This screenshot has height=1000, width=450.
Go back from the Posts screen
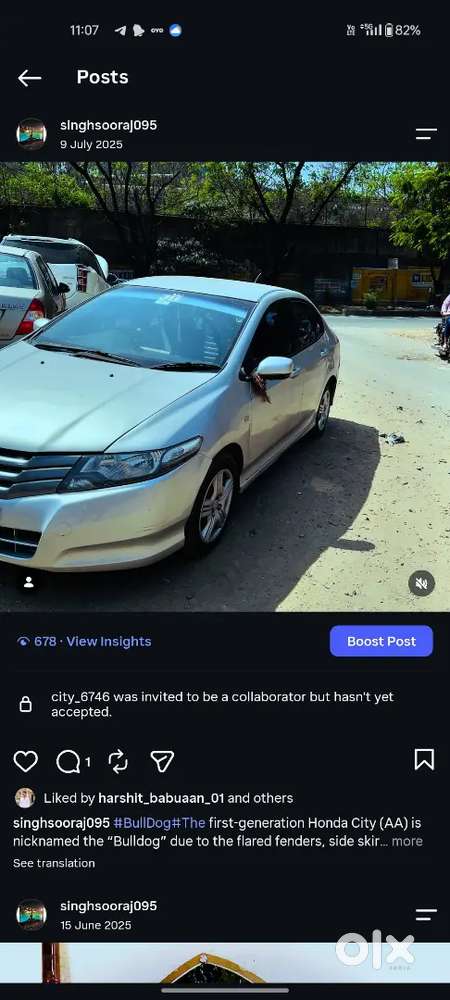click(29, 78)
